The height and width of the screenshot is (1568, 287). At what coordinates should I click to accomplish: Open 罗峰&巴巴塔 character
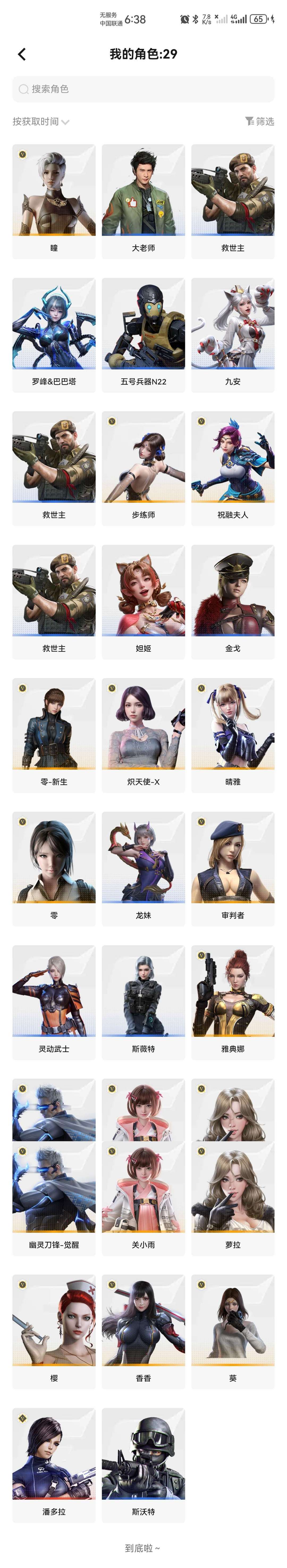54,335
